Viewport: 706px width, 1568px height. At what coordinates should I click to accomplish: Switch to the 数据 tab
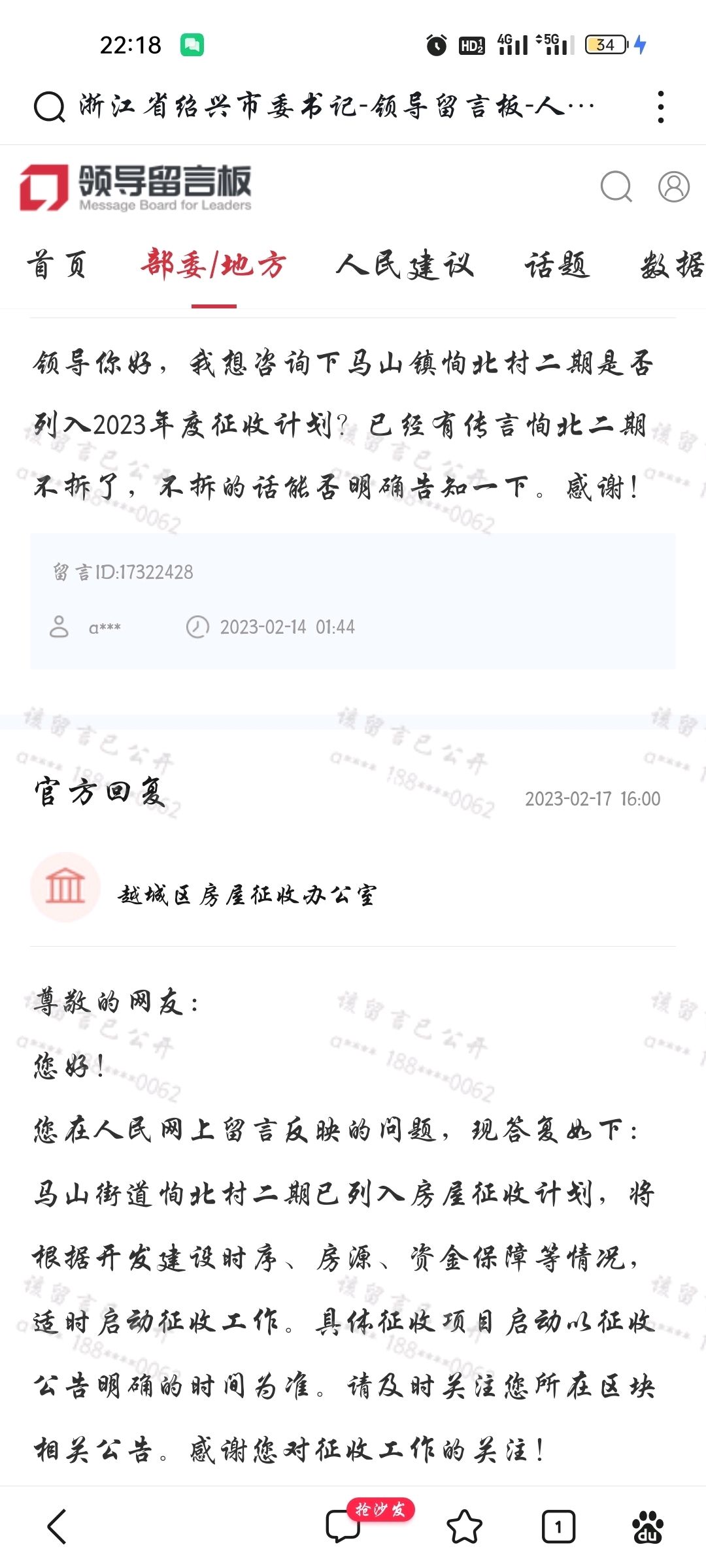673,265
